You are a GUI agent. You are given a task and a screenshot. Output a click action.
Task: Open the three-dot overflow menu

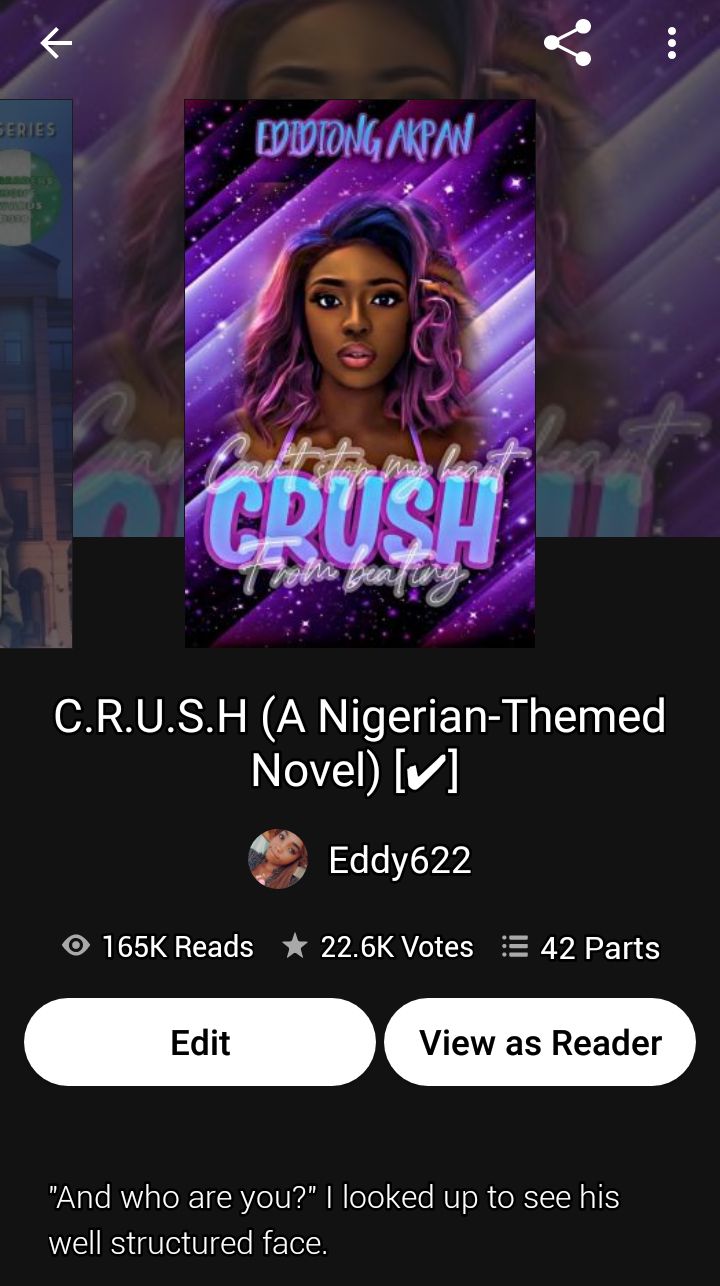pos(671,43)
